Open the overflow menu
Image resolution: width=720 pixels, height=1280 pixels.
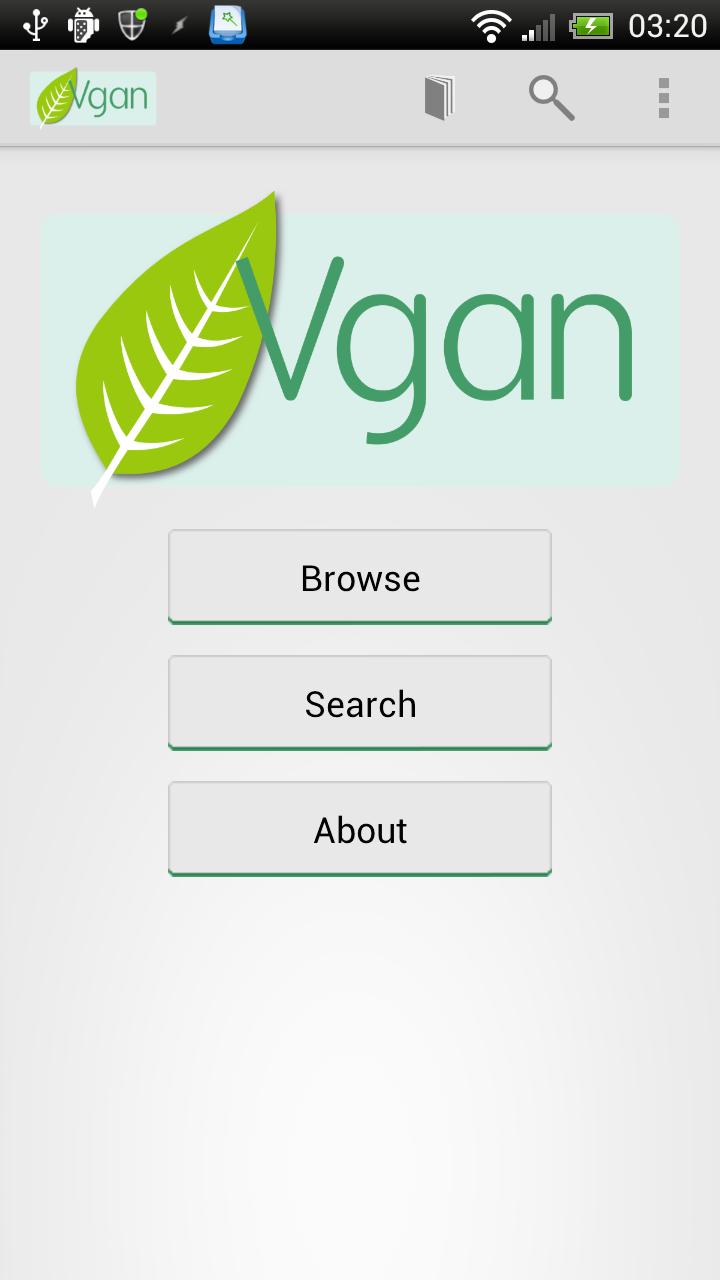tap(663, 98)
